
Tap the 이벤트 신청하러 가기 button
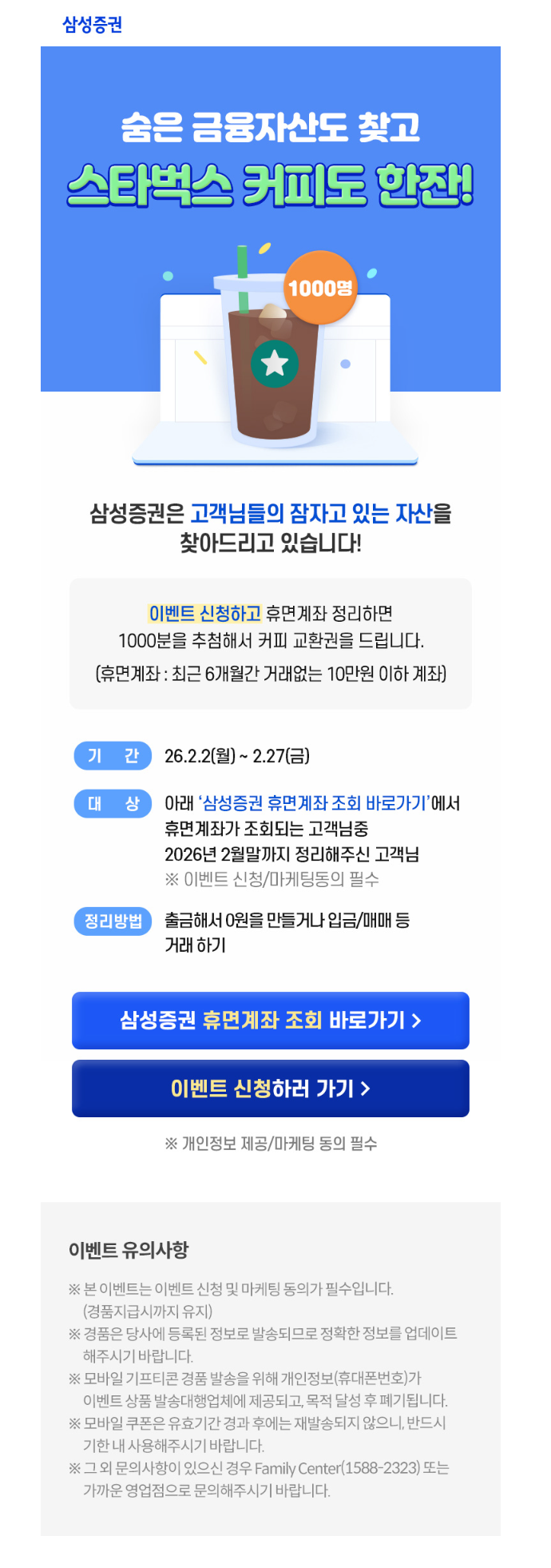pos(270,1088)
